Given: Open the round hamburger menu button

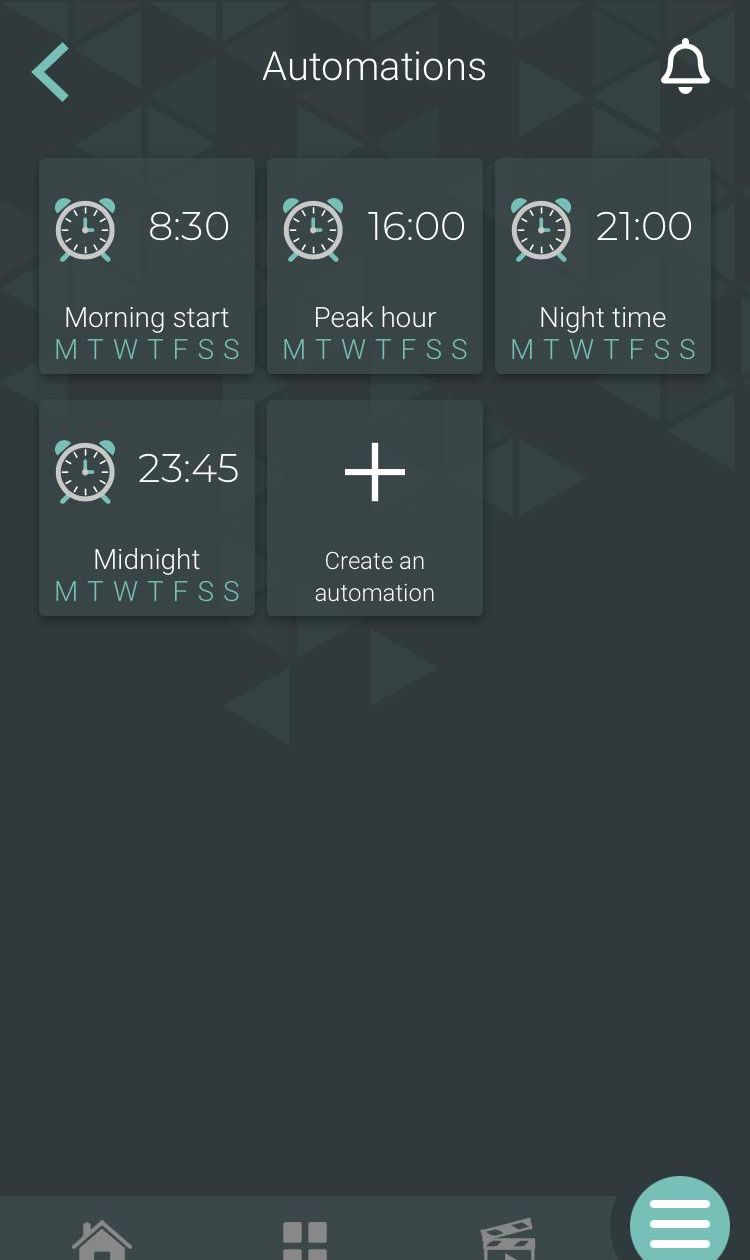Looking at the screenshot, I should coord(680,1225).
